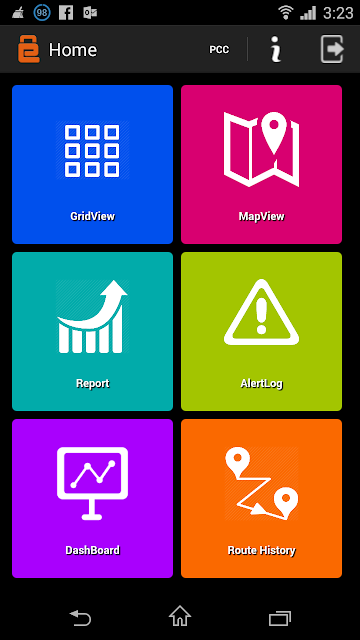Open the Route History tile
This screenshot has width=360, height=640.
pyautogui.click(x=261, y=498)
